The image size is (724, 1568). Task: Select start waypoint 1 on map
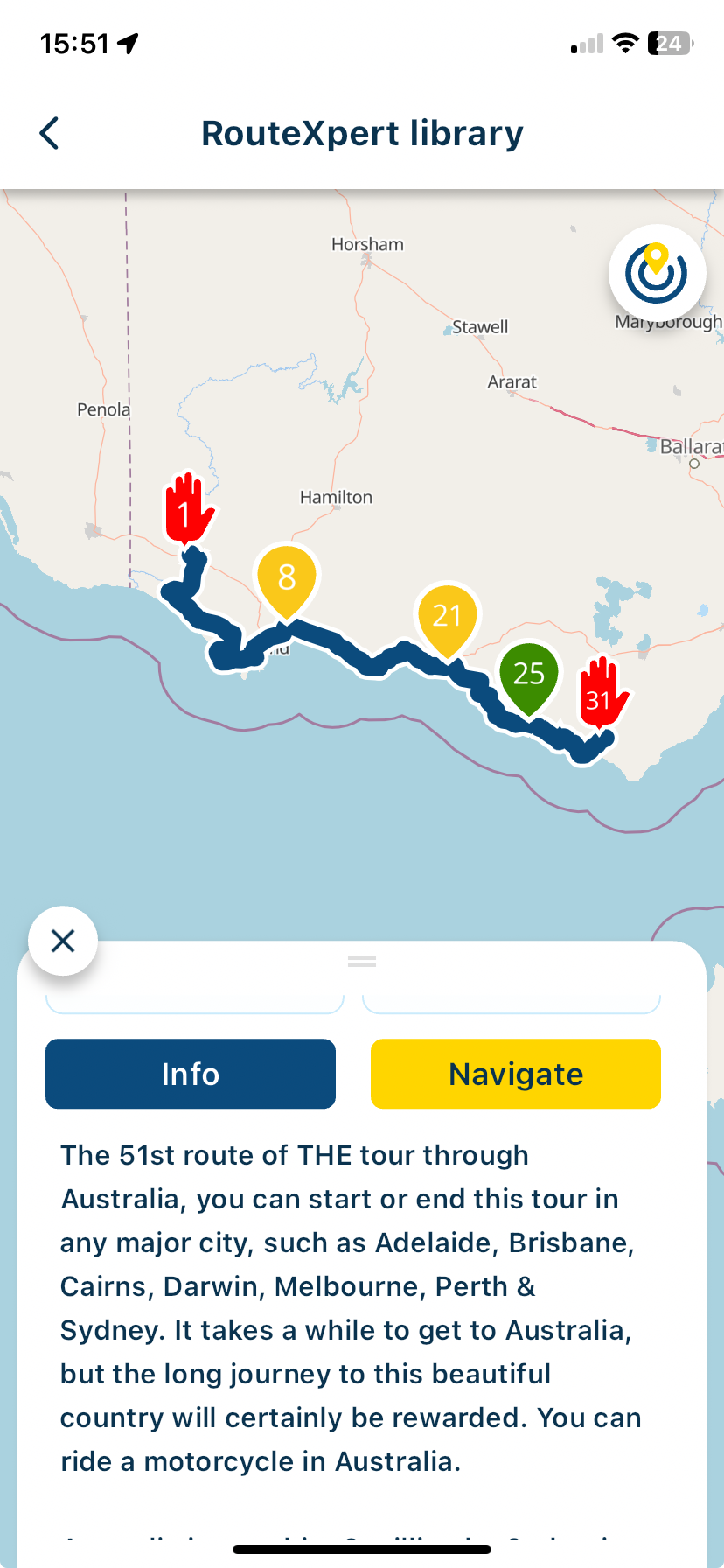click(x=187, y=510)
